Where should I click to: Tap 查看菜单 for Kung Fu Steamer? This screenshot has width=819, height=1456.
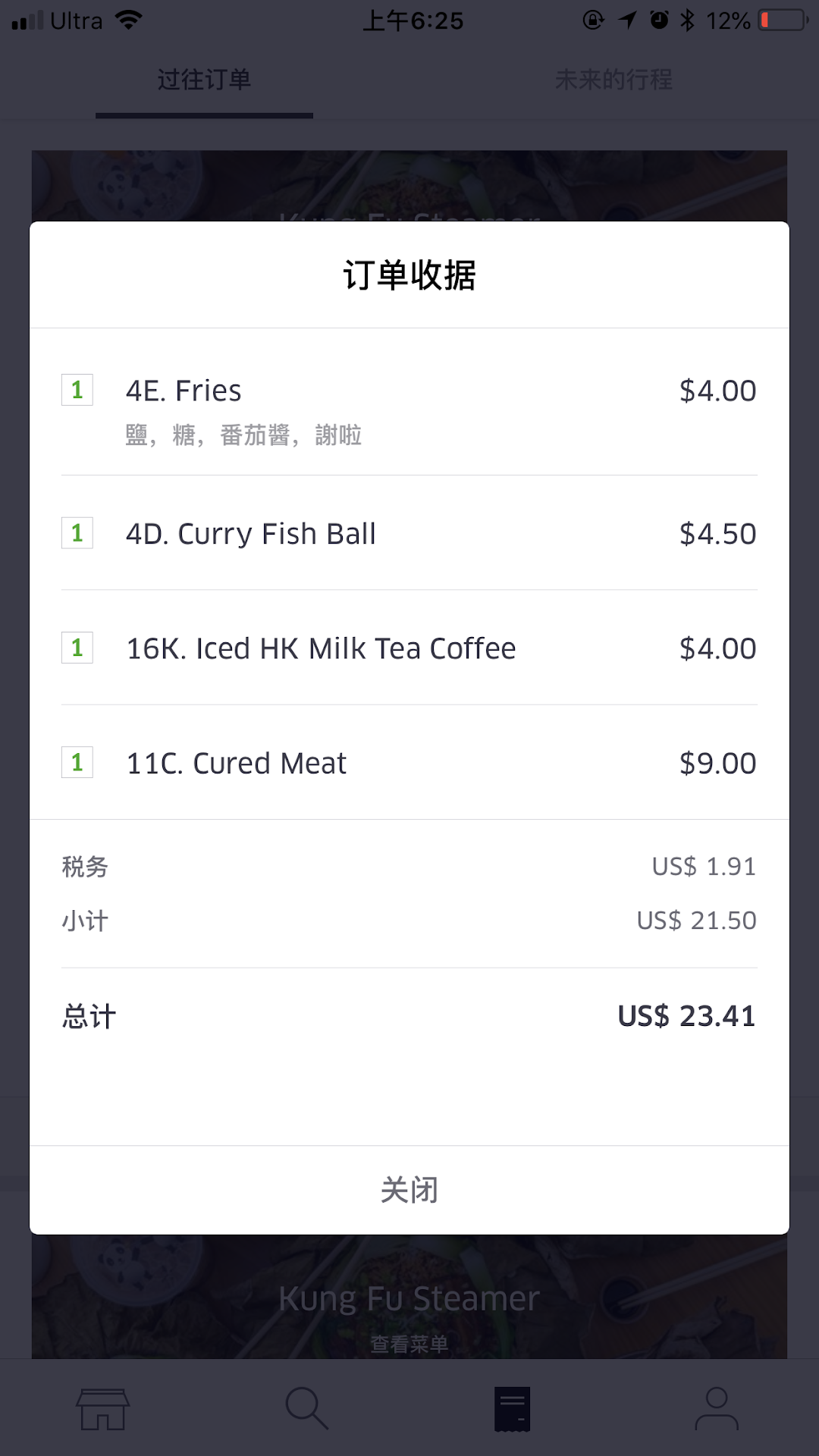(x=409, y=1345)
